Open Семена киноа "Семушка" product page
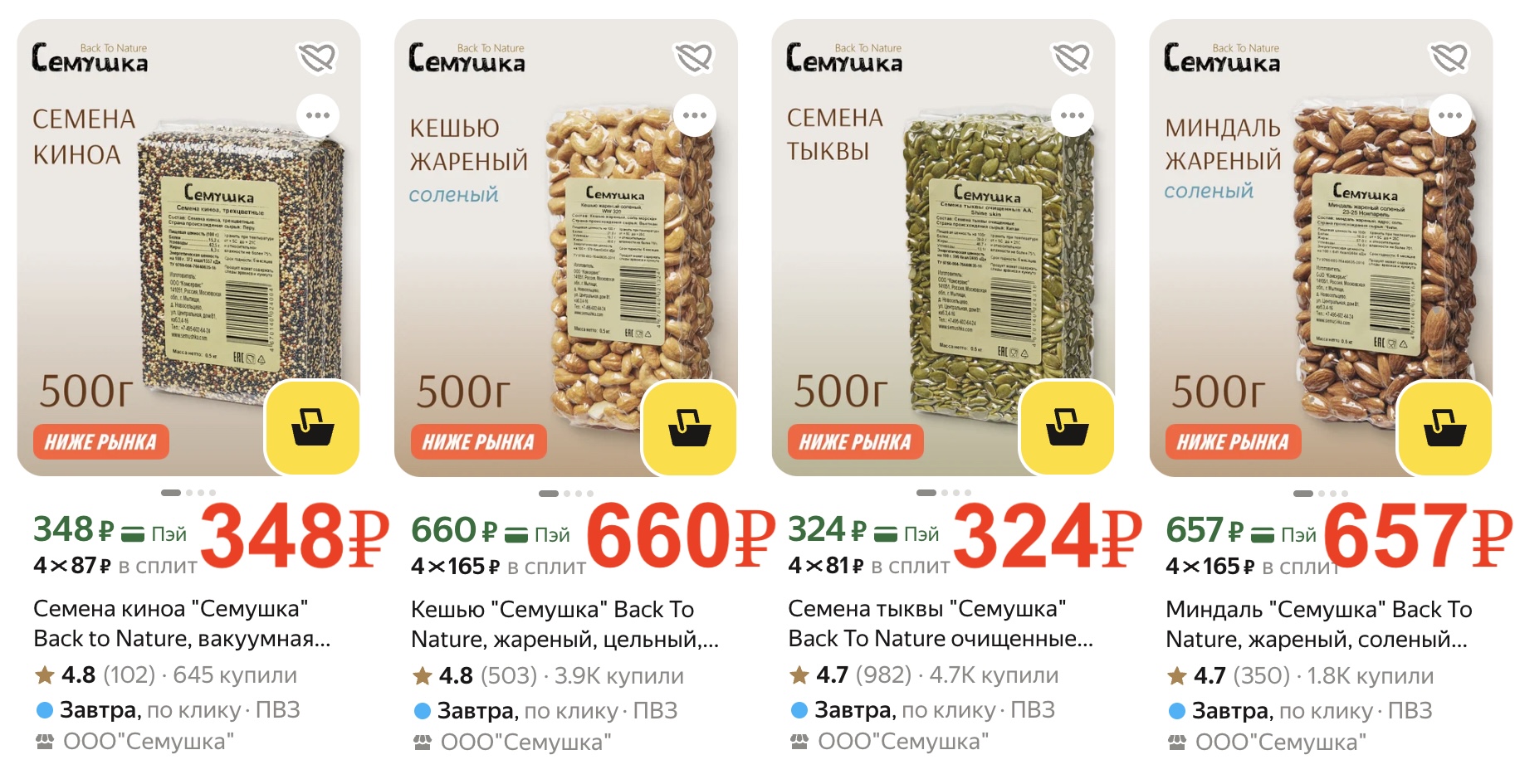This screenshot has width=1515, height=784. pyautogui.click(x=181, y=623)
